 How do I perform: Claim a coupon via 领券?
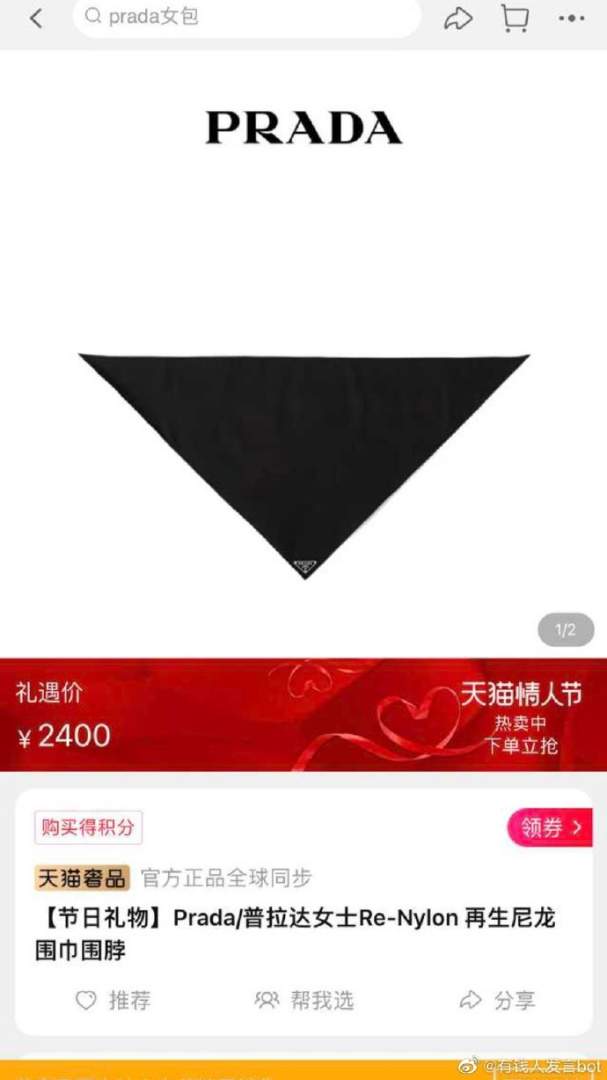click(x=549, y=827)
